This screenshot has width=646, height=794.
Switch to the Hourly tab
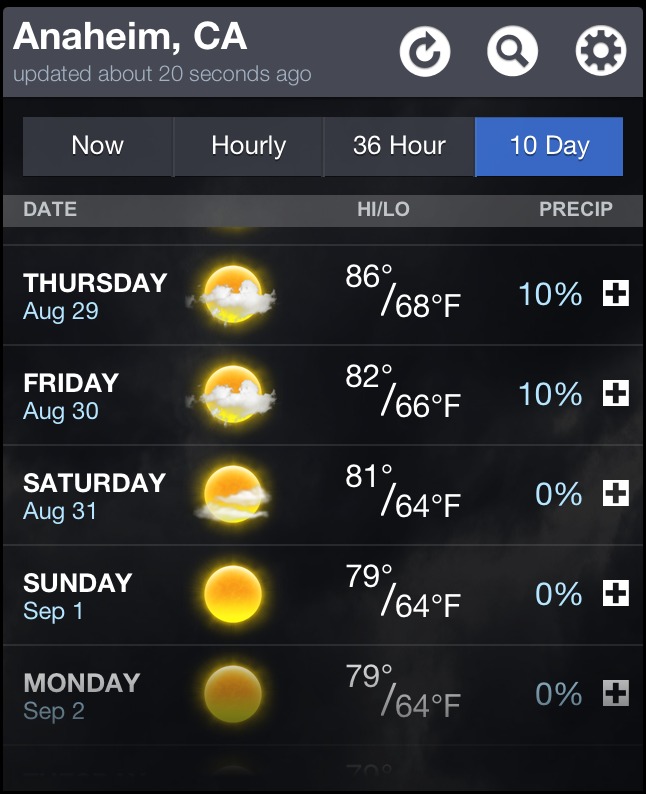point(249,146)
